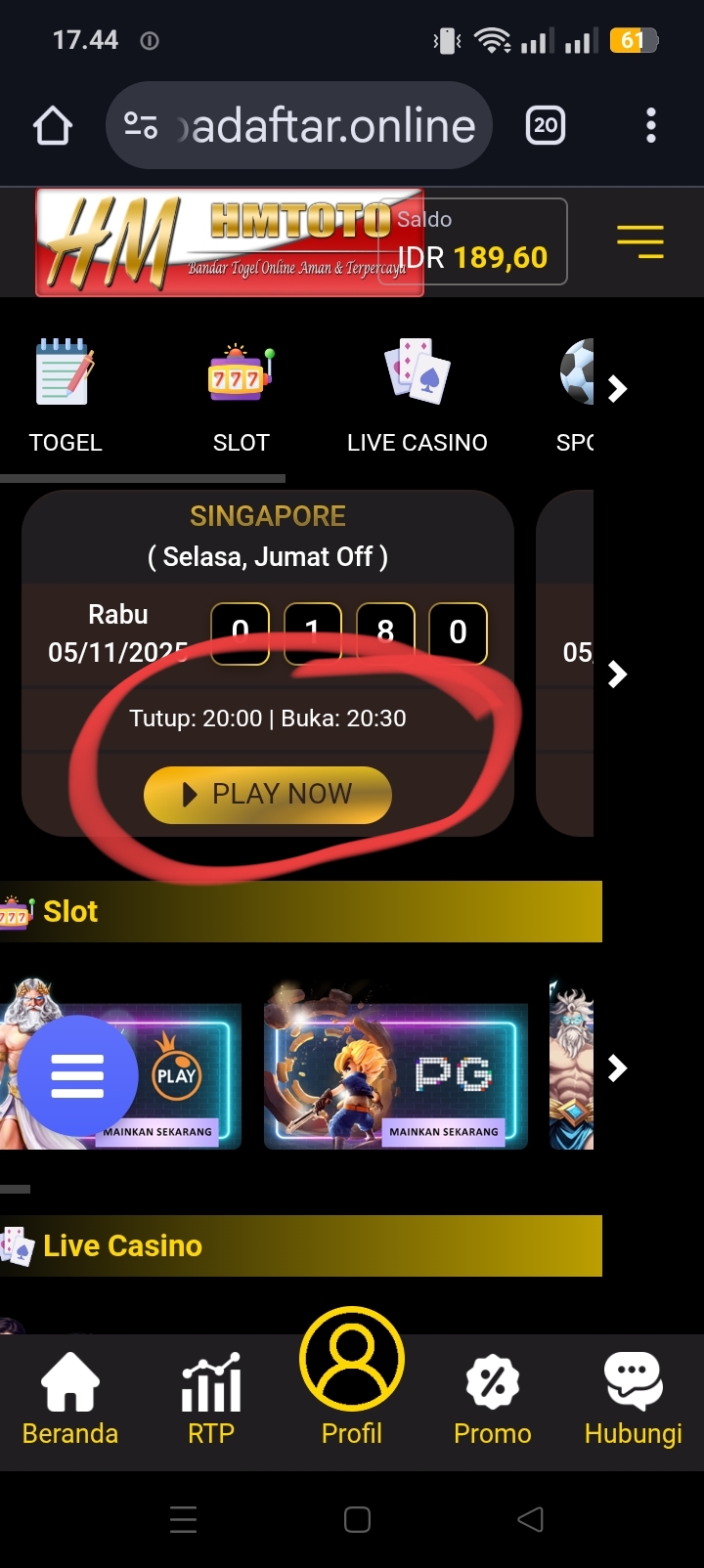Open the PG slot tile

[x=396, y=1075]
